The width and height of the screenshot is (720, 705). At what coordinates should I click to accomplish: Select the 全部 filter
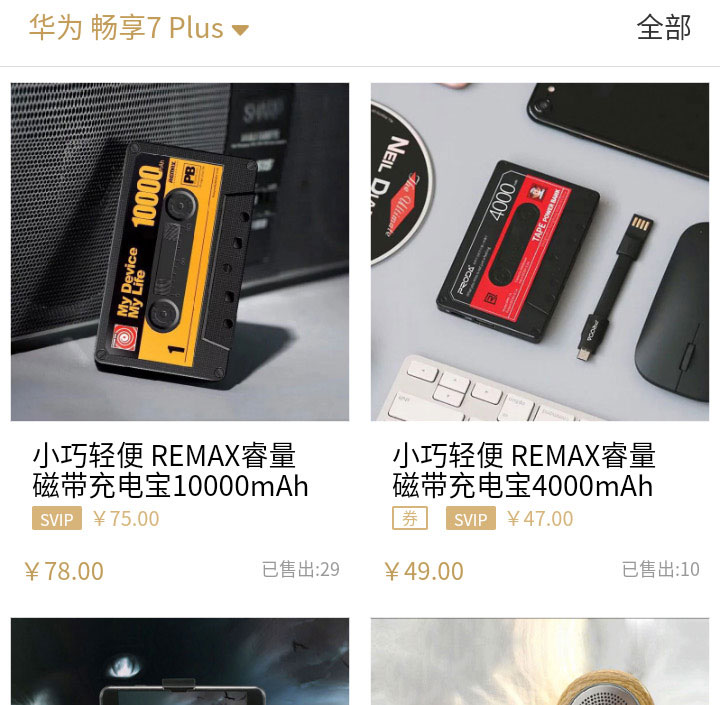click(x=663, y=28)
